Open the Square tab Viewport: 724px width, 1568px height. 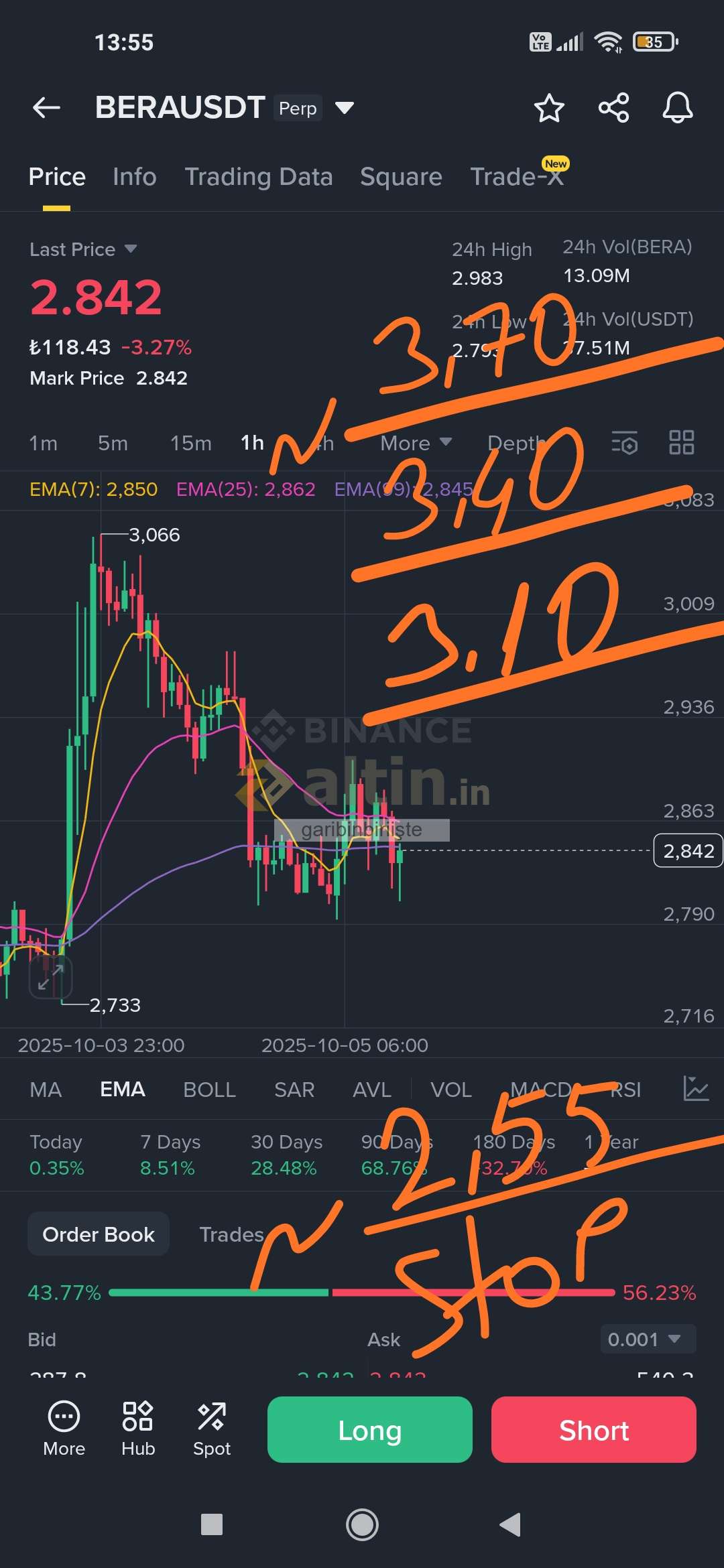[x=401, y=177]
